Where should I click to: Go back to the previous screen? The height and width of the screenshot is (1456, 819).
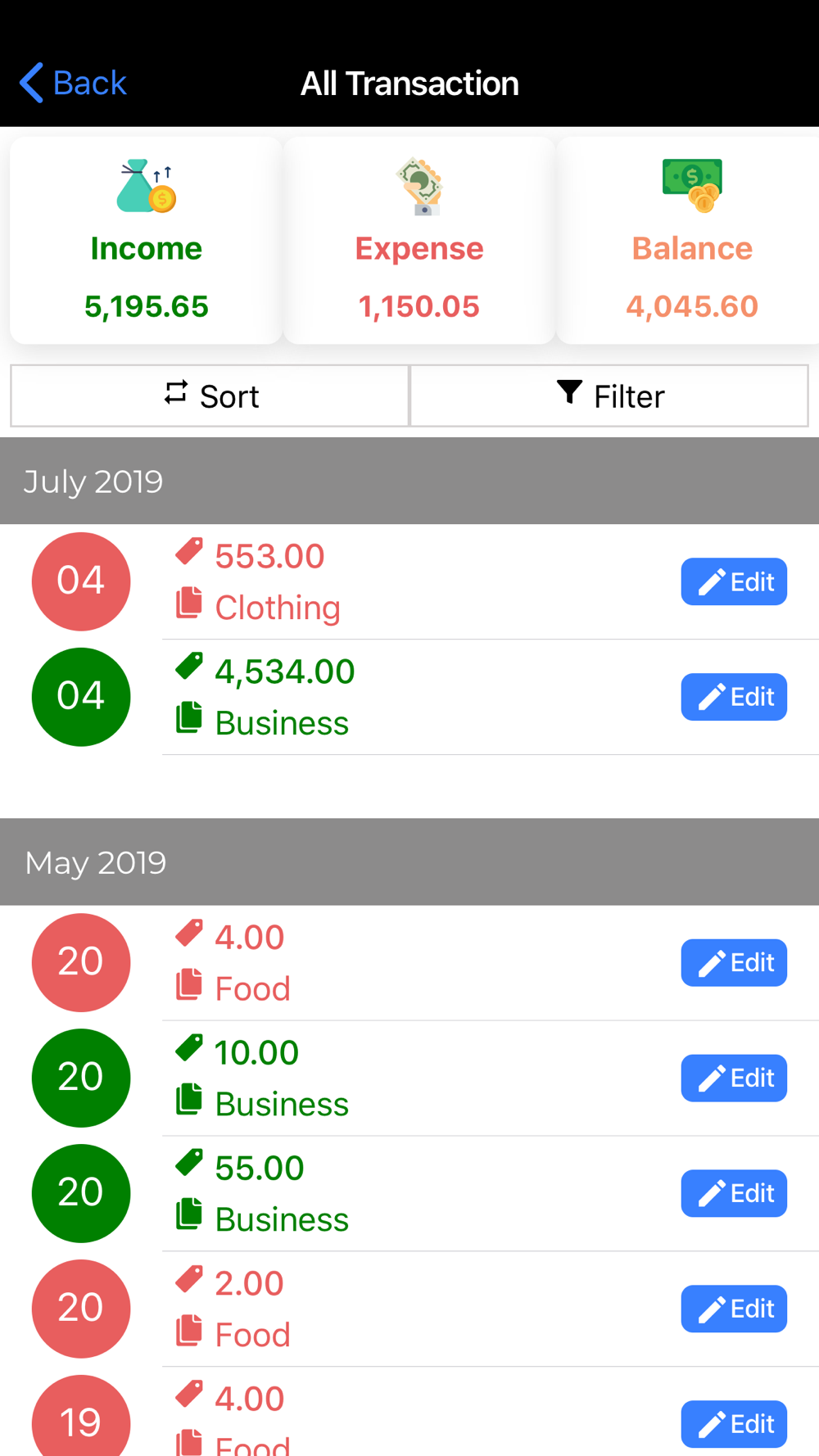tap(73, 83)
